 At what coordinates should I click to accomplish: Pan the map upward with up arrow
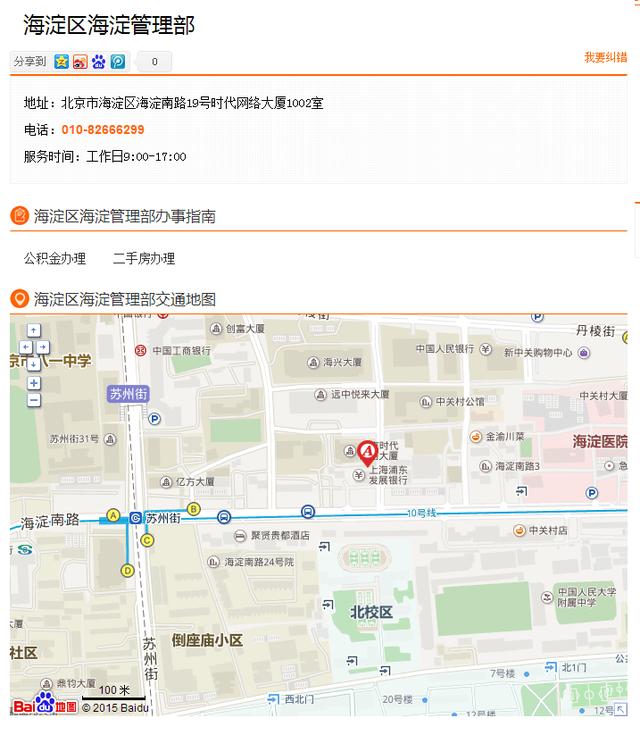[34, 330]
